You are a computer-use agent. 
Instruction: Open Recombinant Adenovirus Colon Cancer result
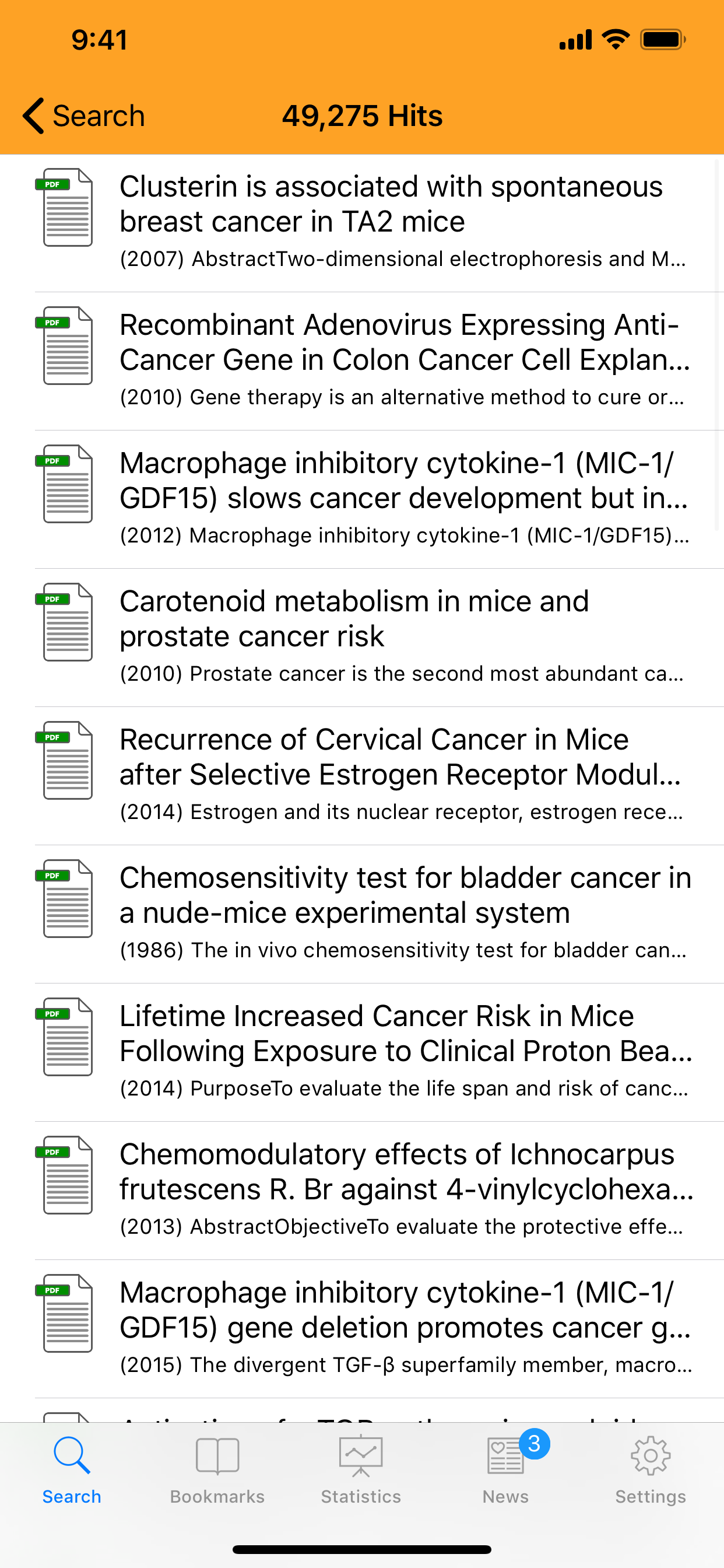[362, 362]
